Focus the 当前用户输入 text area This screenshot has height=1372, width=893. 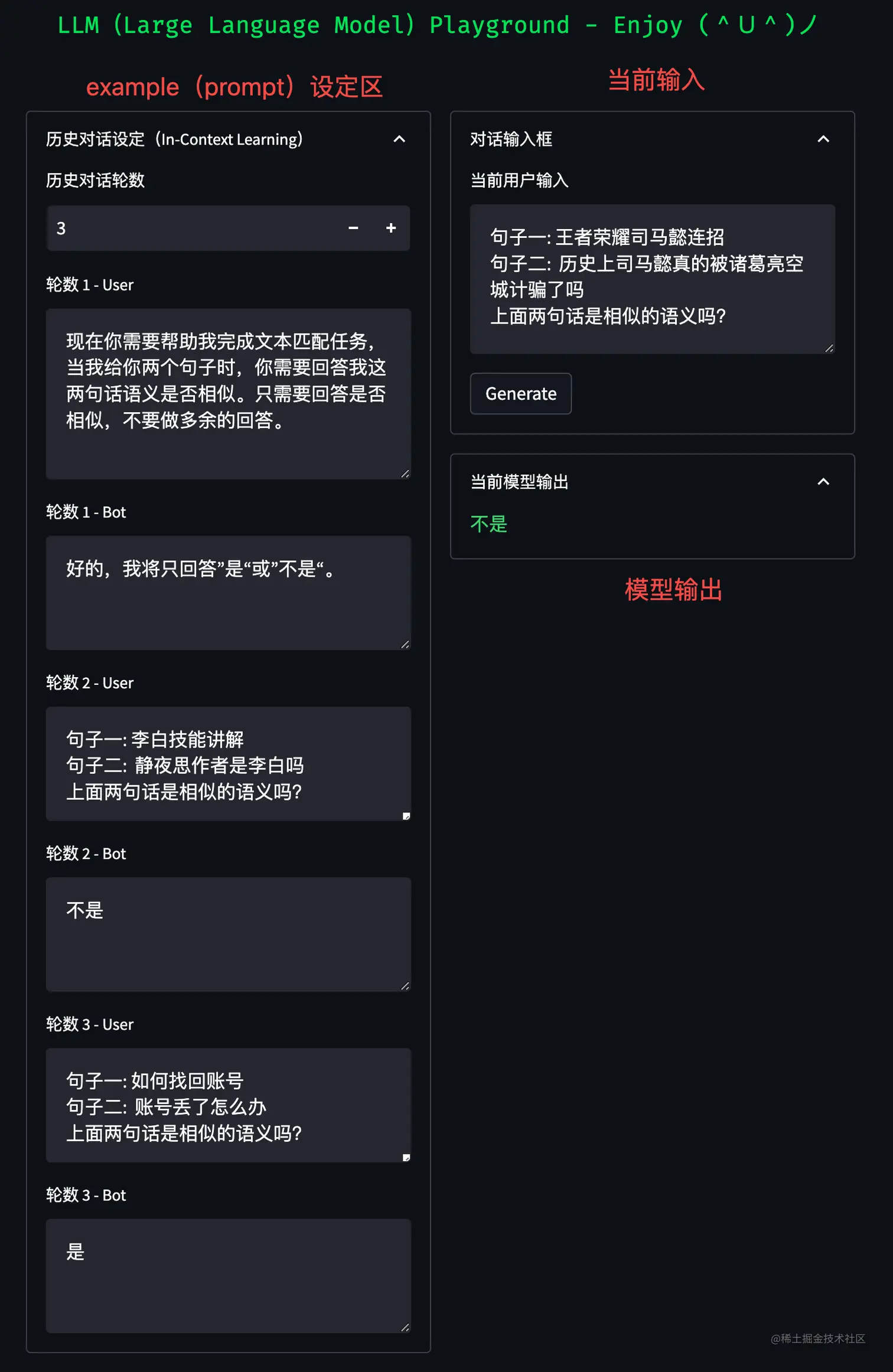pos(652,279)
